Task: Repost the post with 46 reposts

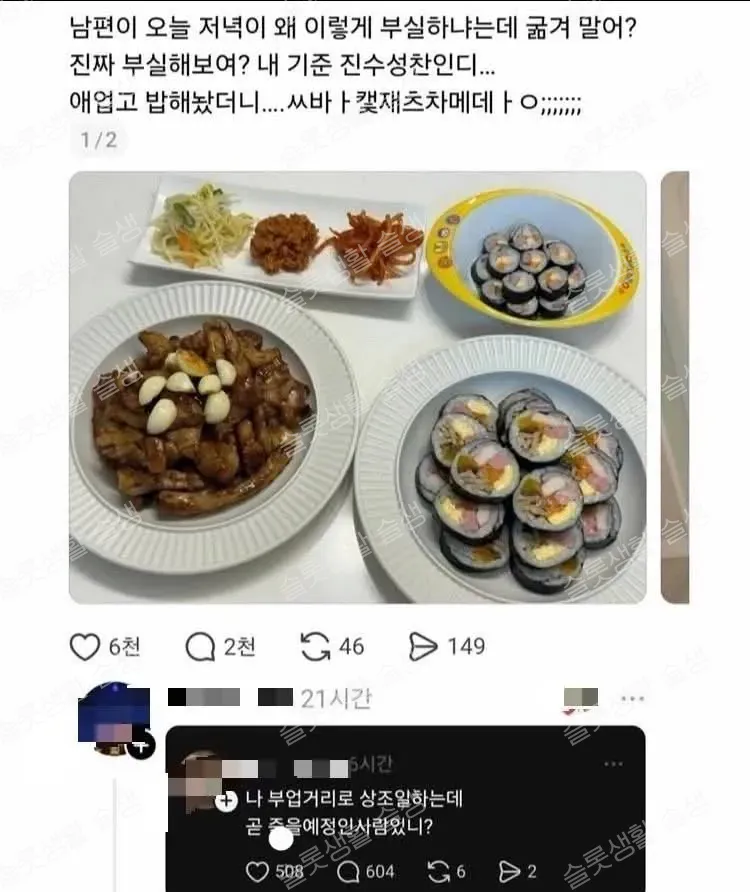Action: point(316,647)
